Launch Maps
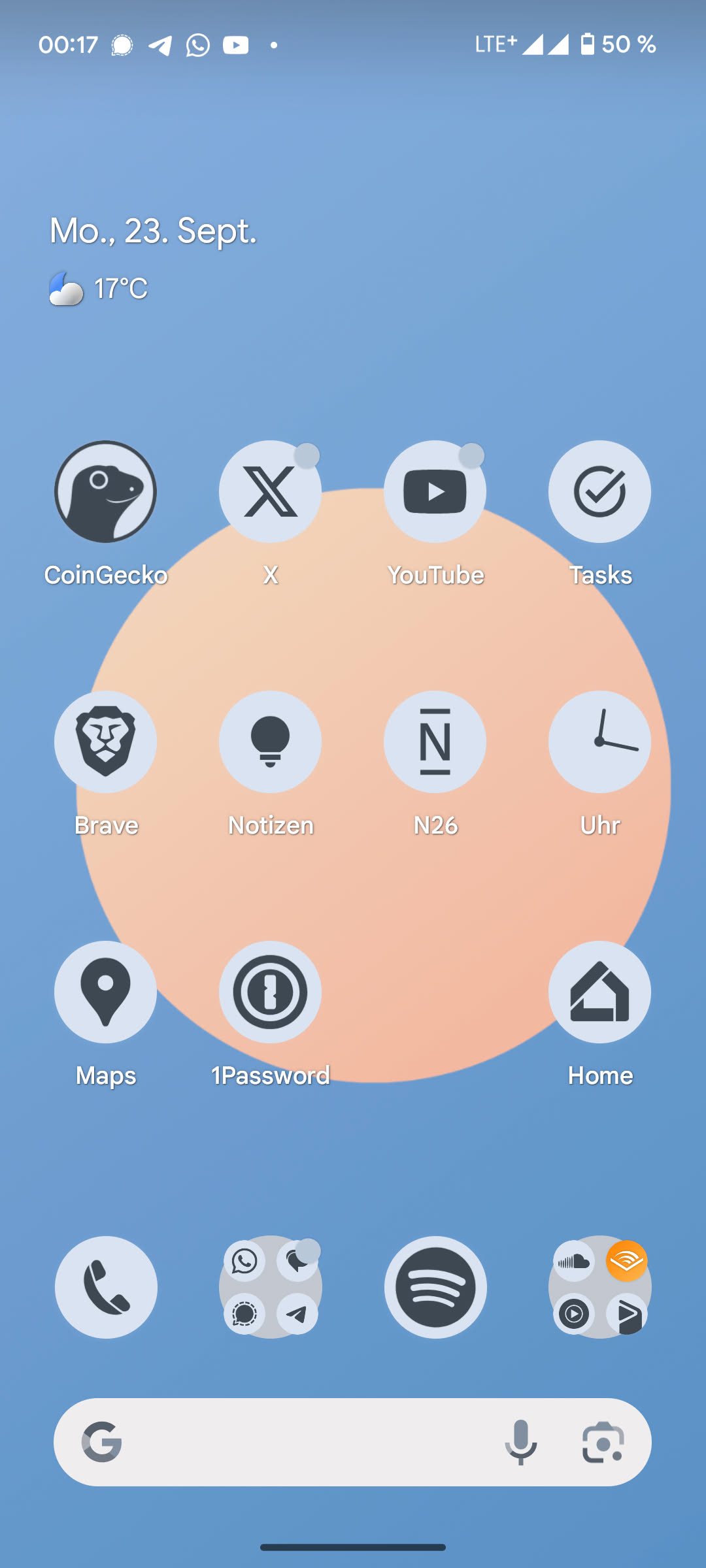706x1568 pixels. click(105, 992)
